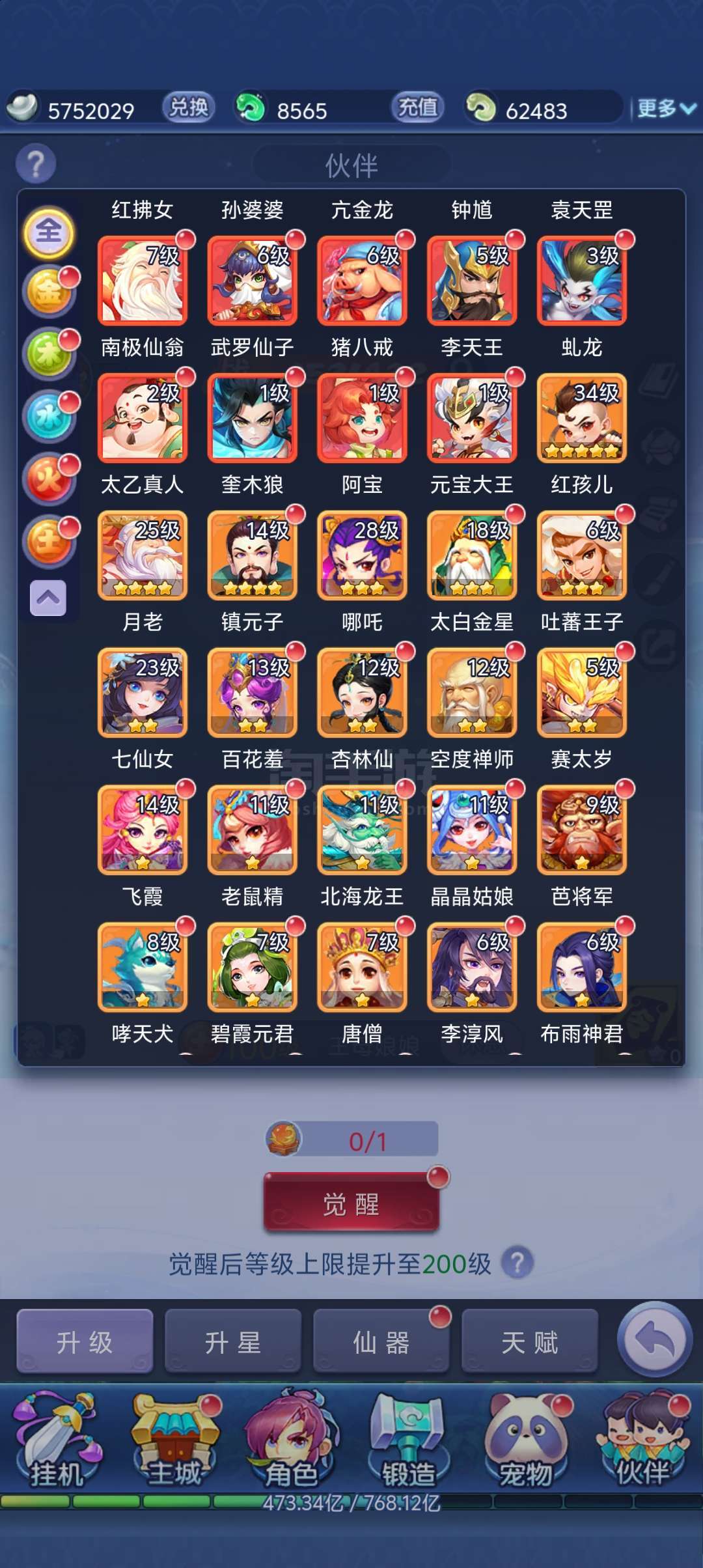Switch to the 仙器 tab

coord(381,1342)
